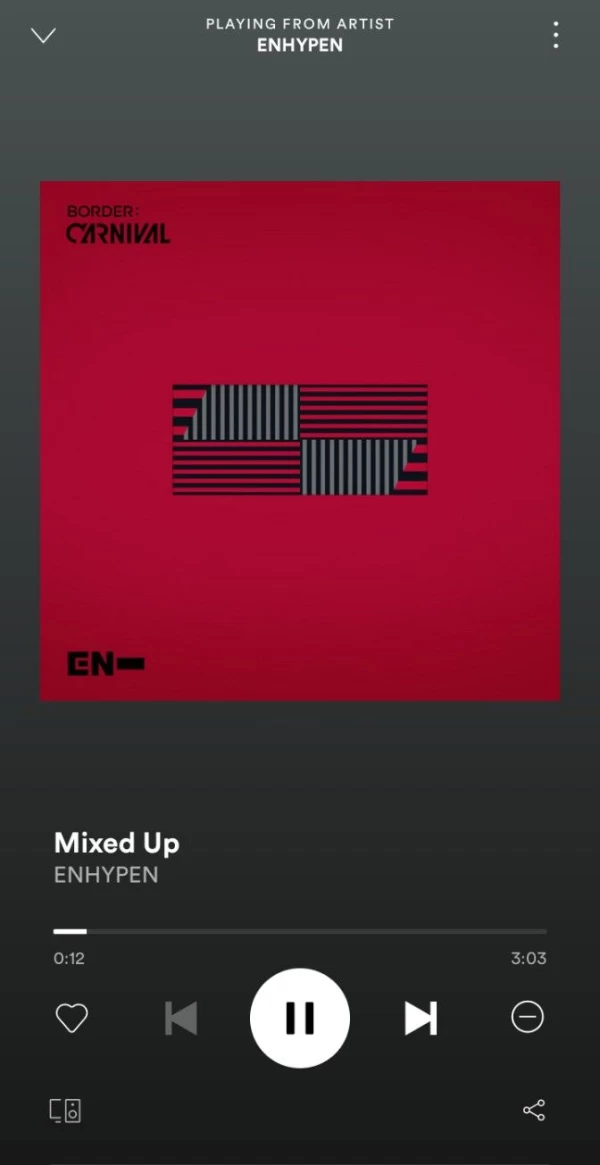Open the three-dot overflow menu
The image size is (600, 1165).
click(x=555, y=36)
